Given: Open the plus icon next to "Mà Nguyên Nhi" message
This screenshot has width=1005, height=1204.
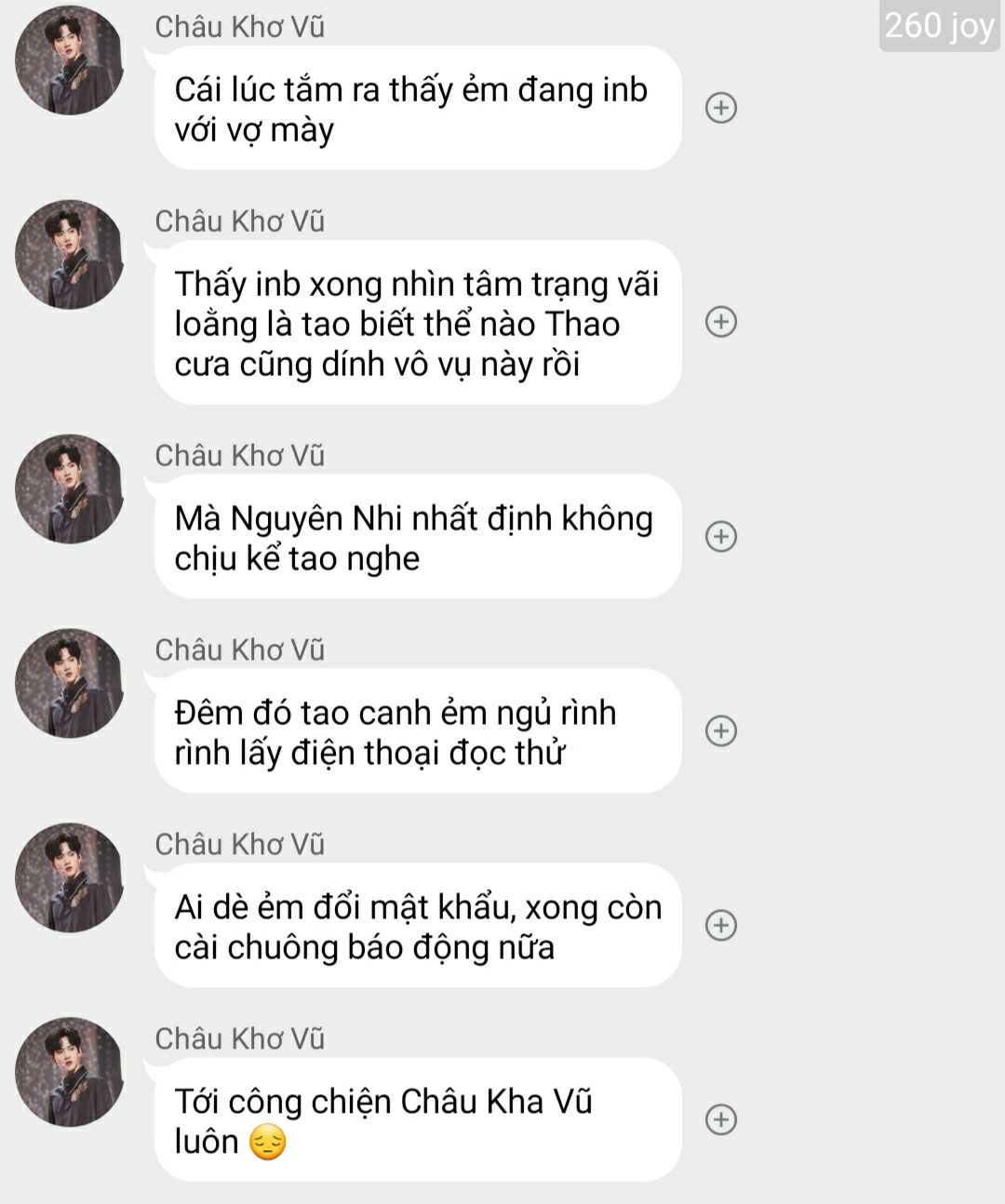Looking at the screenshot, I should [721, 536].
